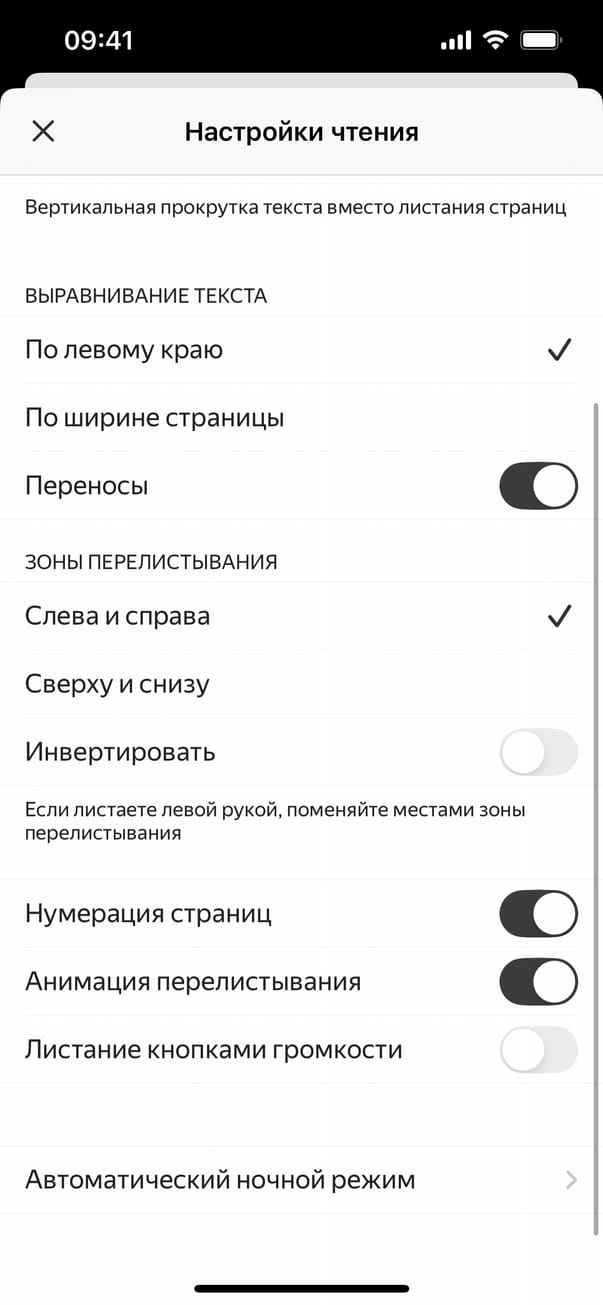Image resolution: width=603 pixels, height=1305 pixels.
Task: Turn off the «Переносы» hyphenation switch
Action: tap(538, 486)
